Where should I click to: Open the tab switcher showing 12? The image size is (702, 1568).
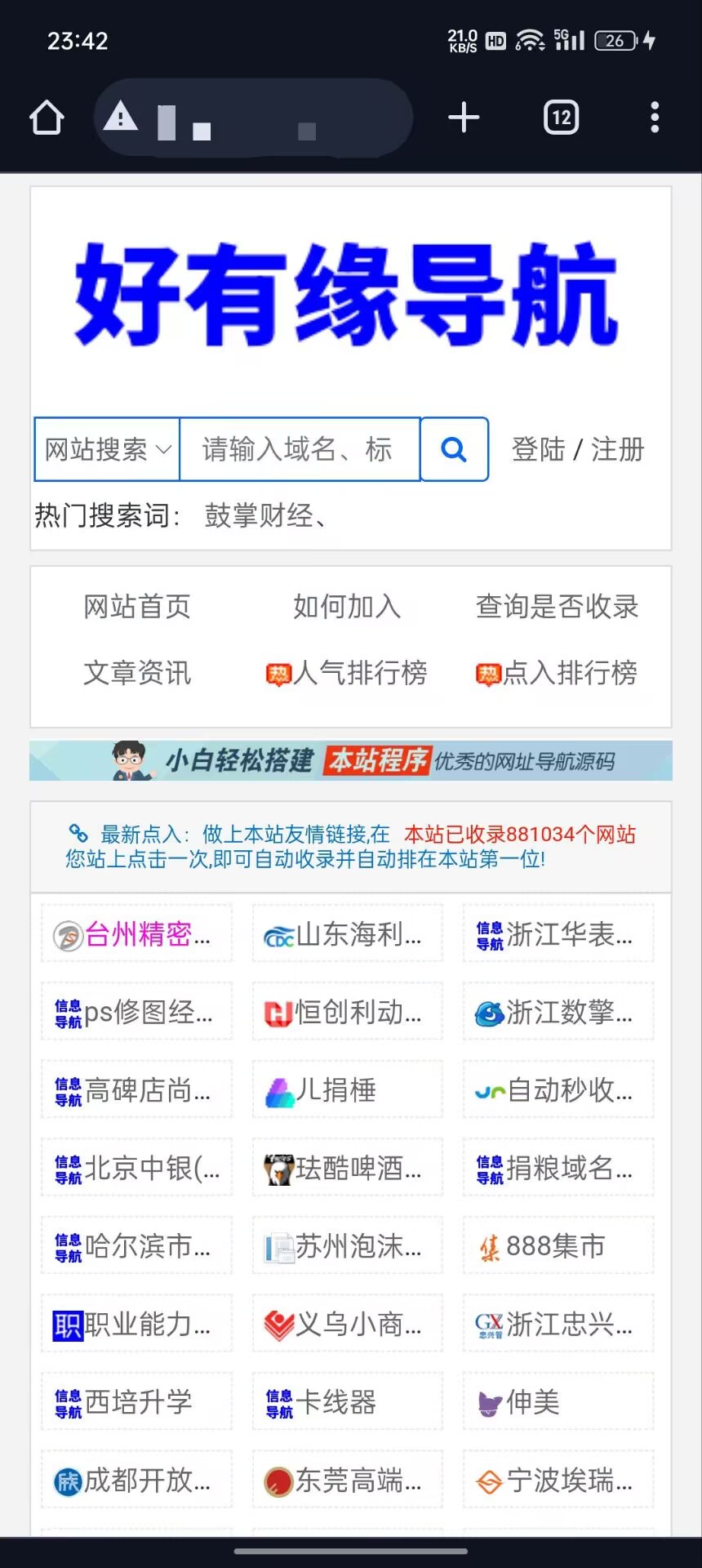coord(561,118)
